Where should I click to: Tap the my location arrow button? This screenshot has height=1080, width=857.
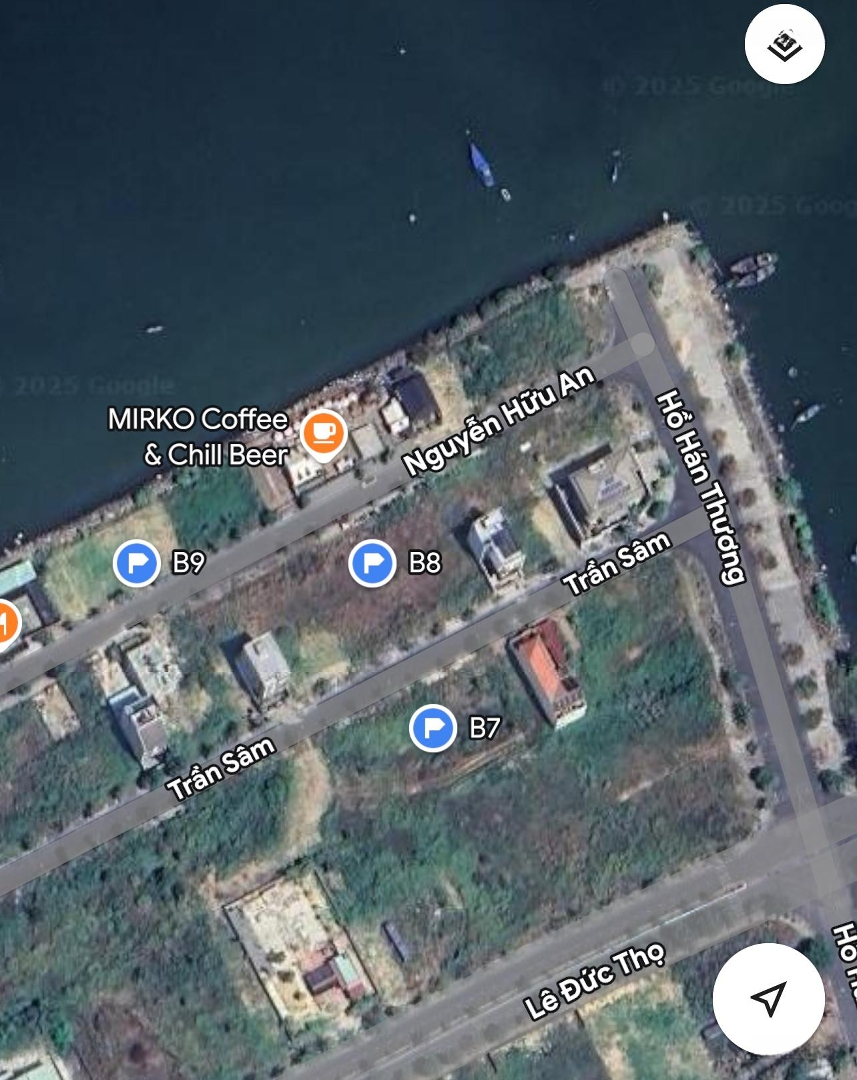pos(768,997)
